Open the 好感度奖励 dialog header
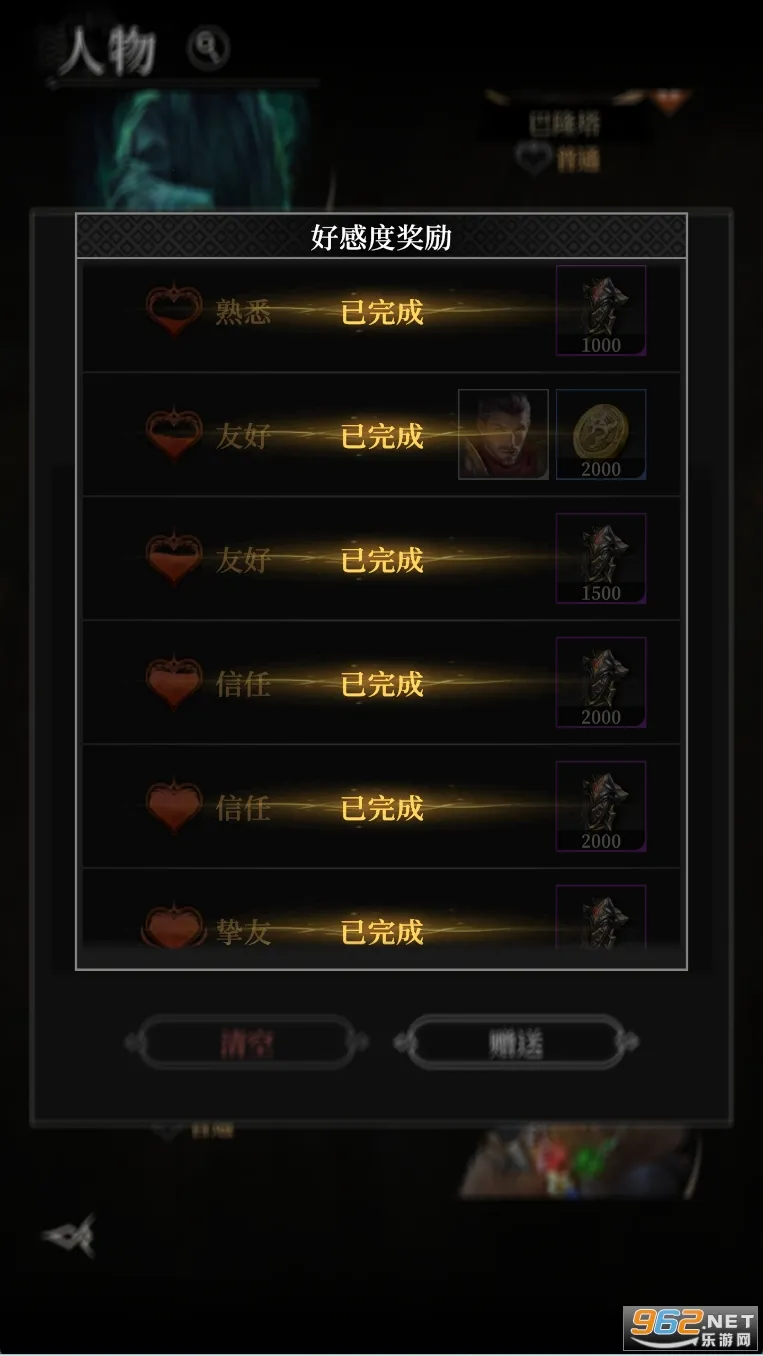The image size is (763, 1356). click(x=381, y=237)
